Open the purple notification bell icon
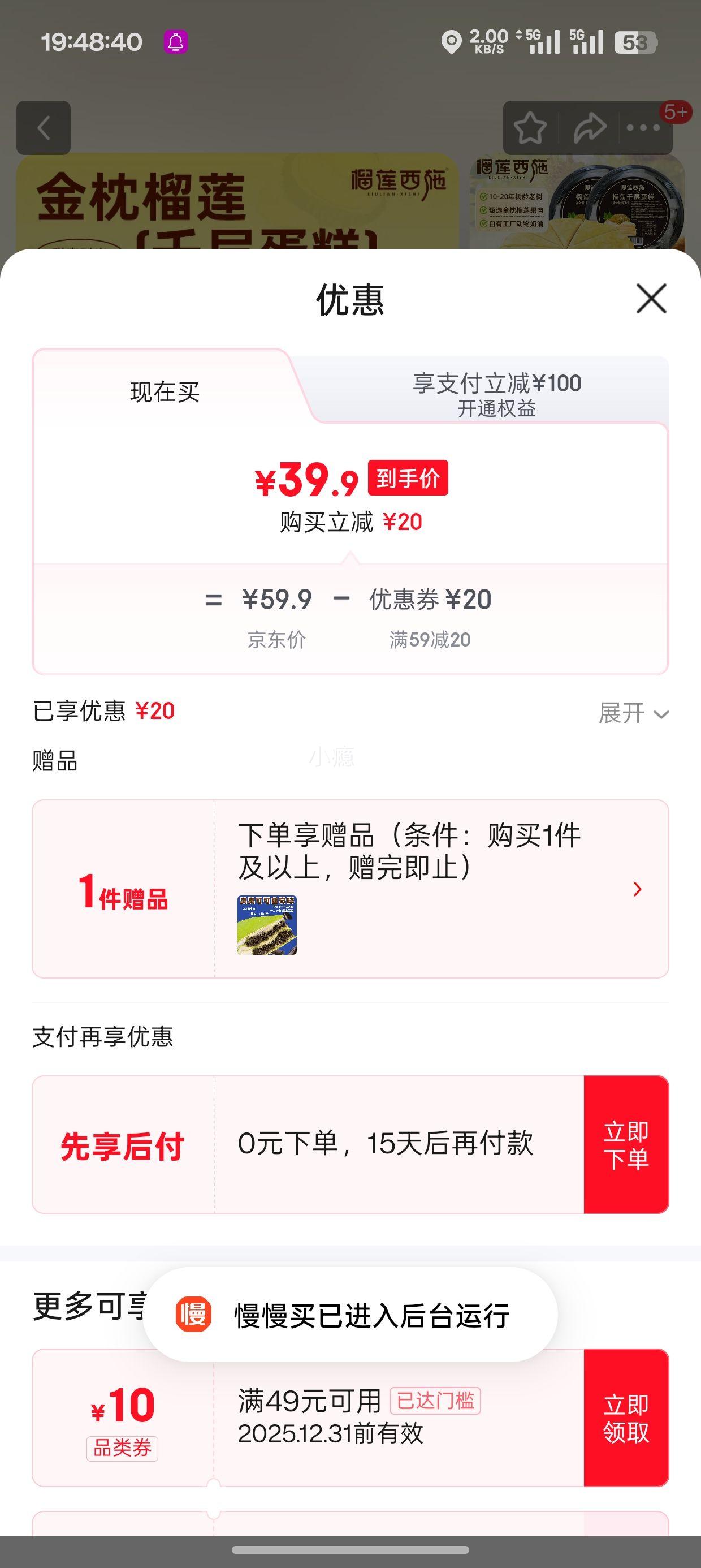 coord(176,42)
